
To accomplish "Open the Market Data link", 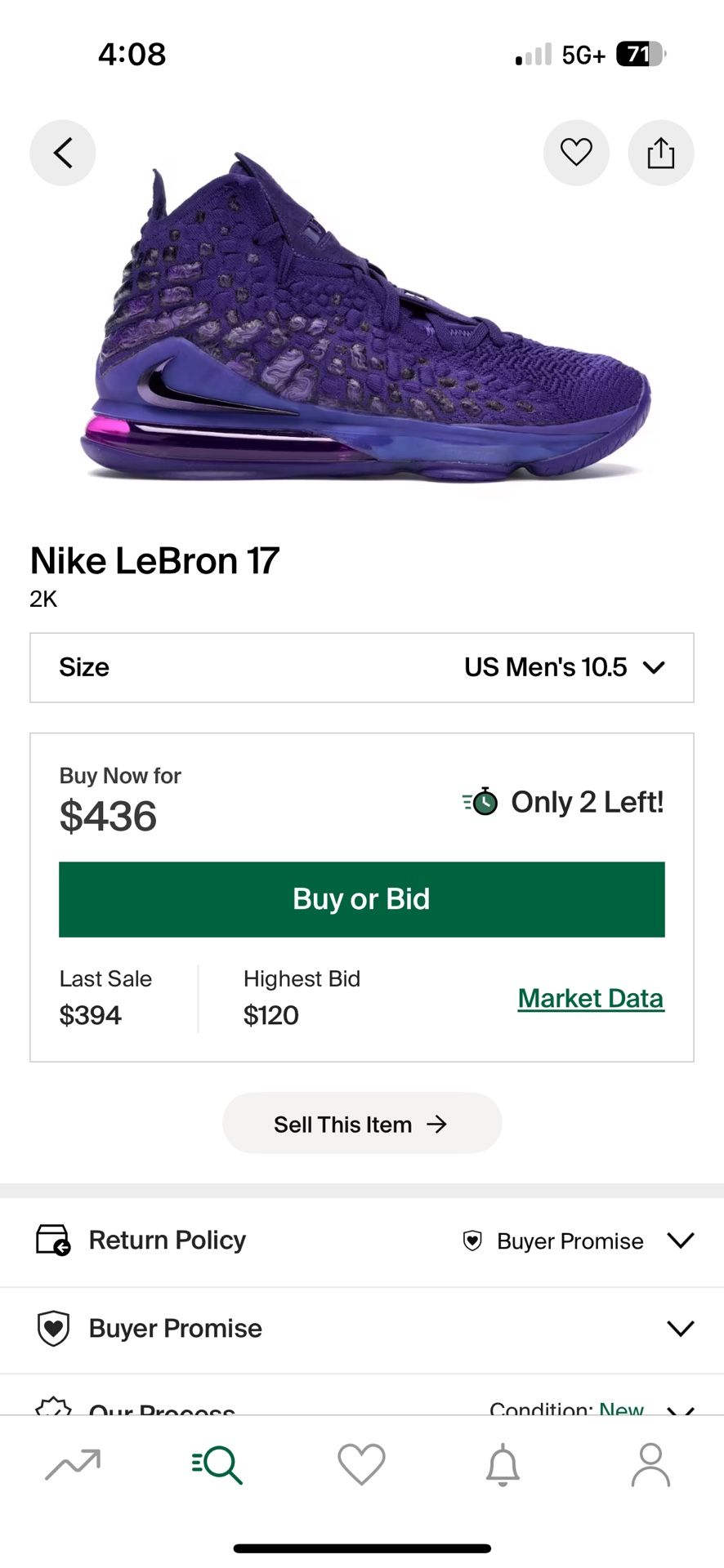I will (590, 997).
